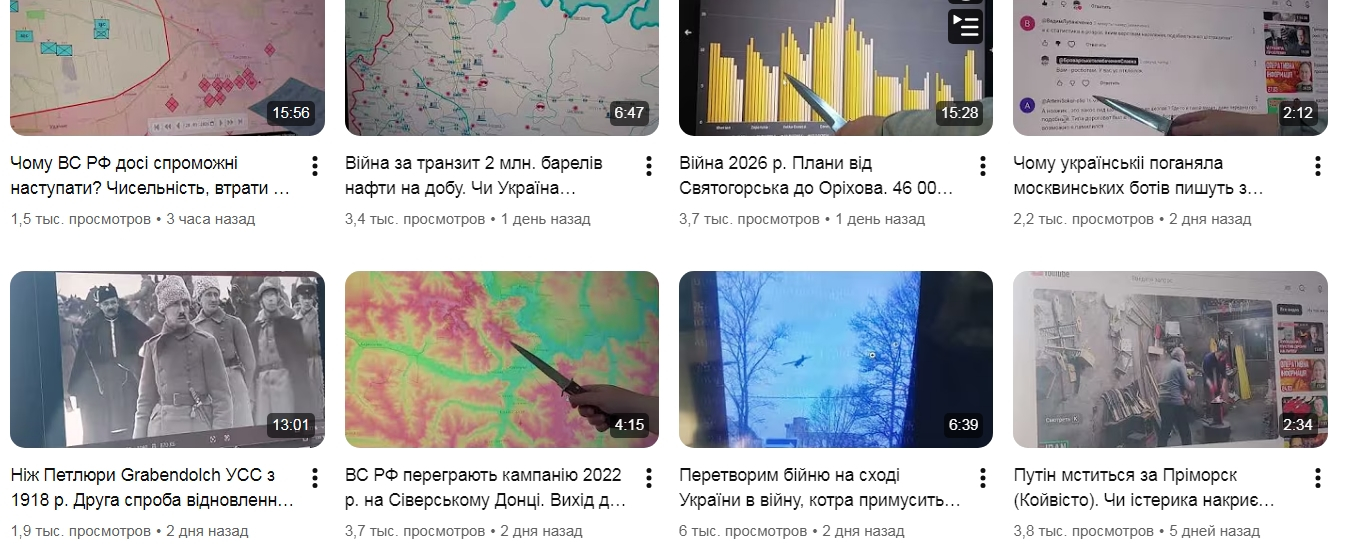Play video 'Війна 2026 р. Плани від Святогорська'

[835, 70]
